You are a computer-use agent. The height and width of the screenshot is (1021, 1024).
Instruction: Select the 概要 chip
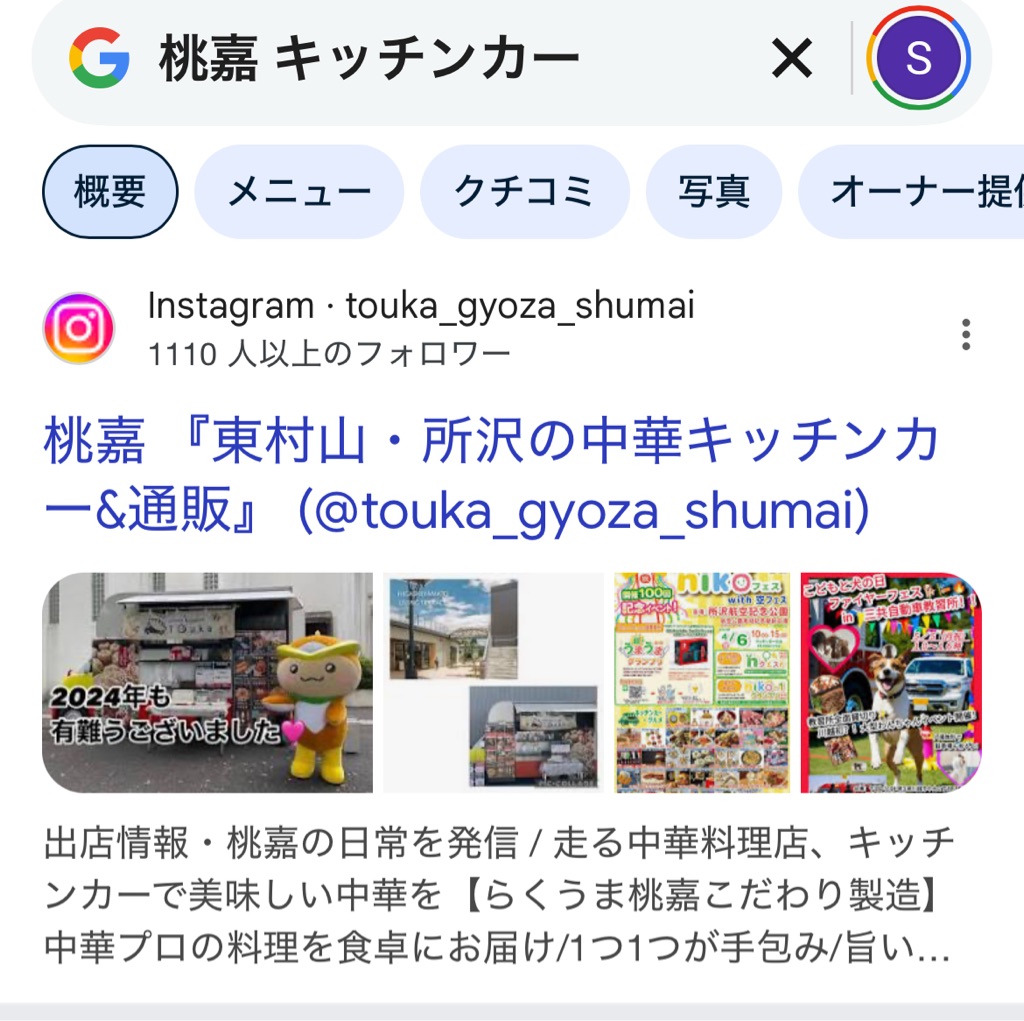click(110, 191)
